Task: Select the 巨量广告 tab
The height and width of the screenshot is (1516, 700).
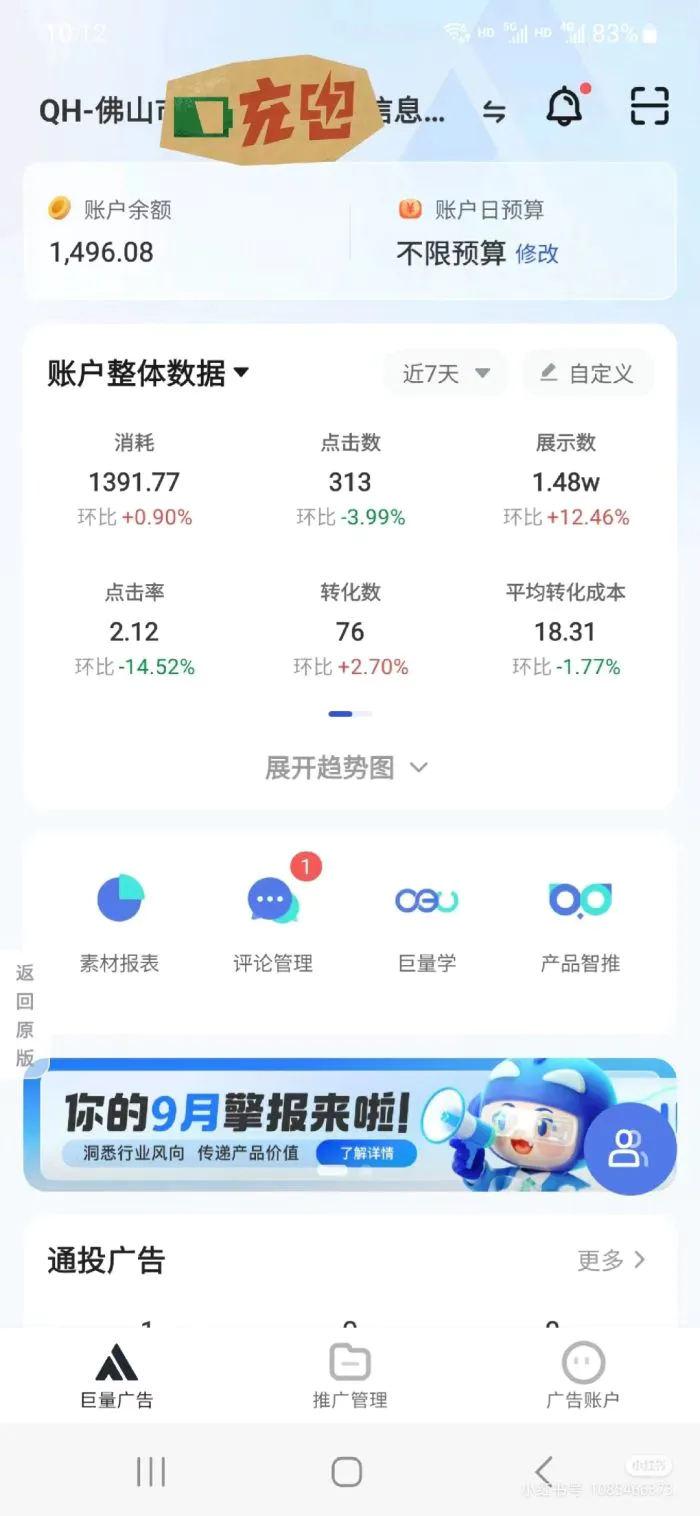Action: point(117,1375)
